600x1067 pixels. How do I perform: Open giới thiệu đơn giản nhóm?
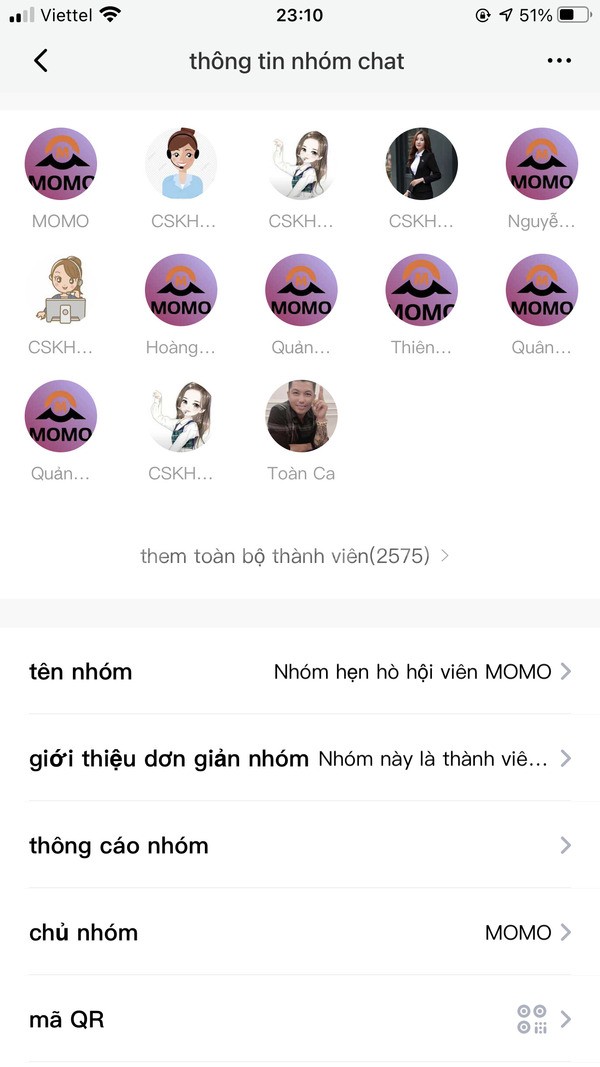coord(300,758)
